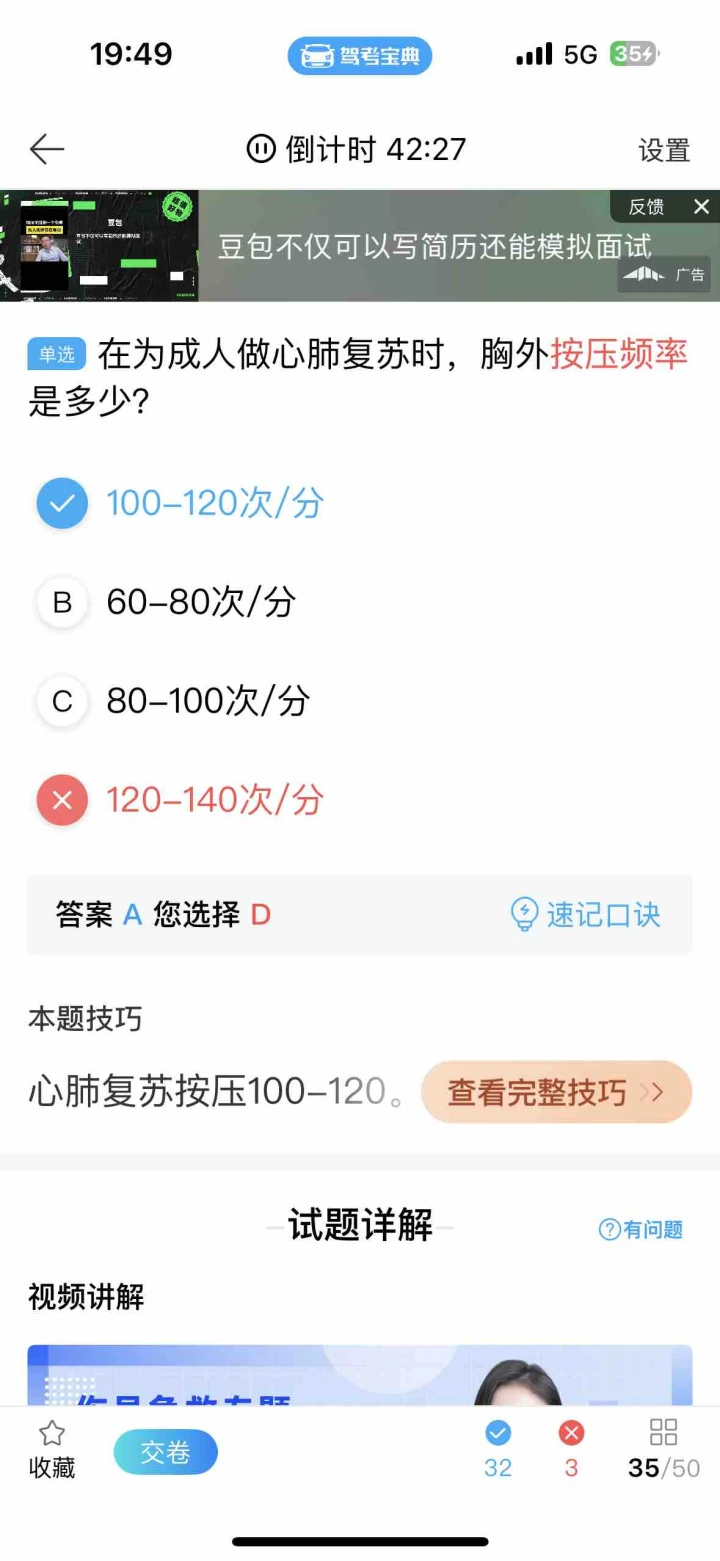Tap 反馈 on the ad banner
Screen dimensions: 720x1561
(646, 207)
